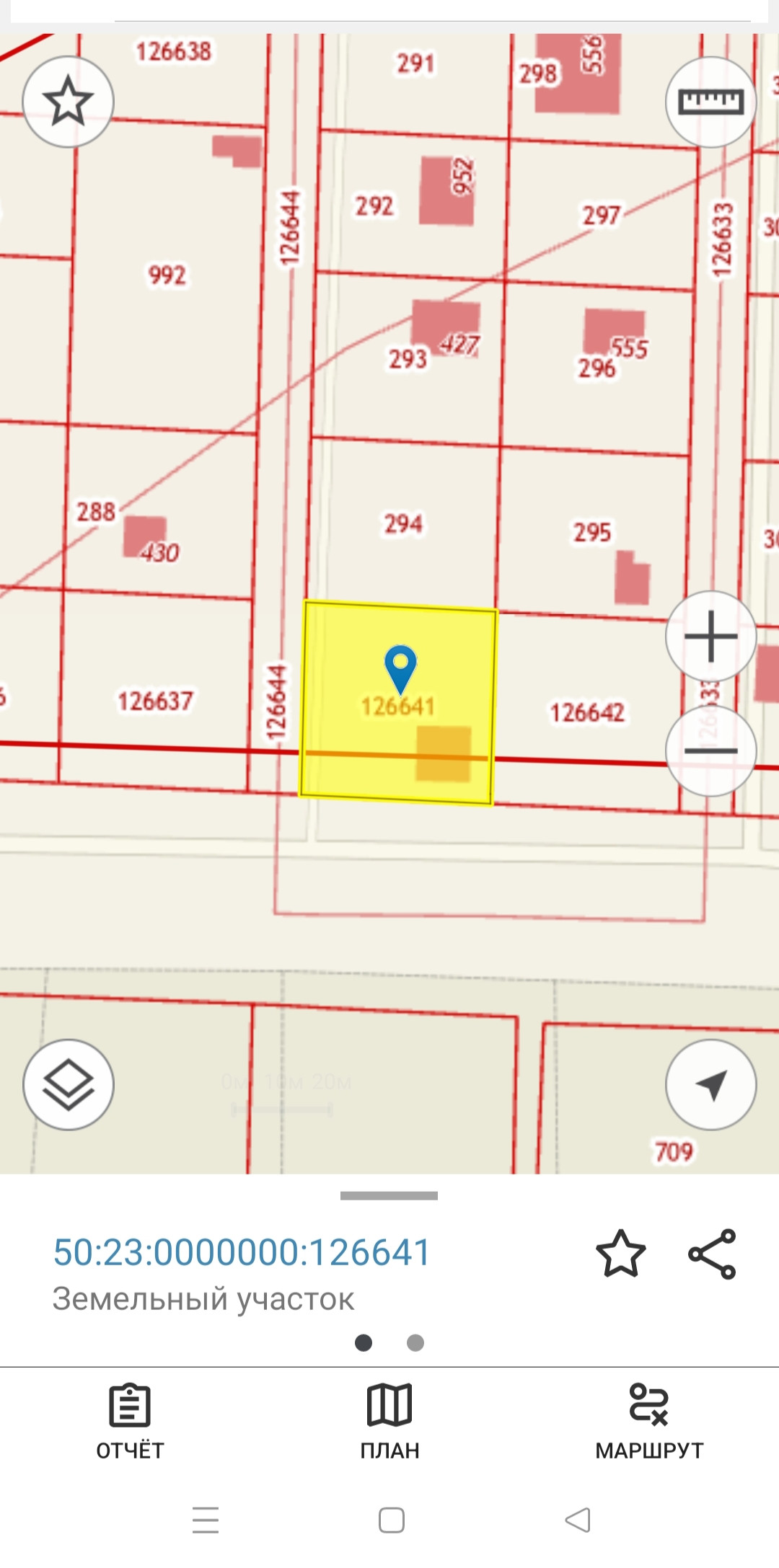Select parcel 294 on the map
This screenshot has height=1568, width=779.
(402, 524)
